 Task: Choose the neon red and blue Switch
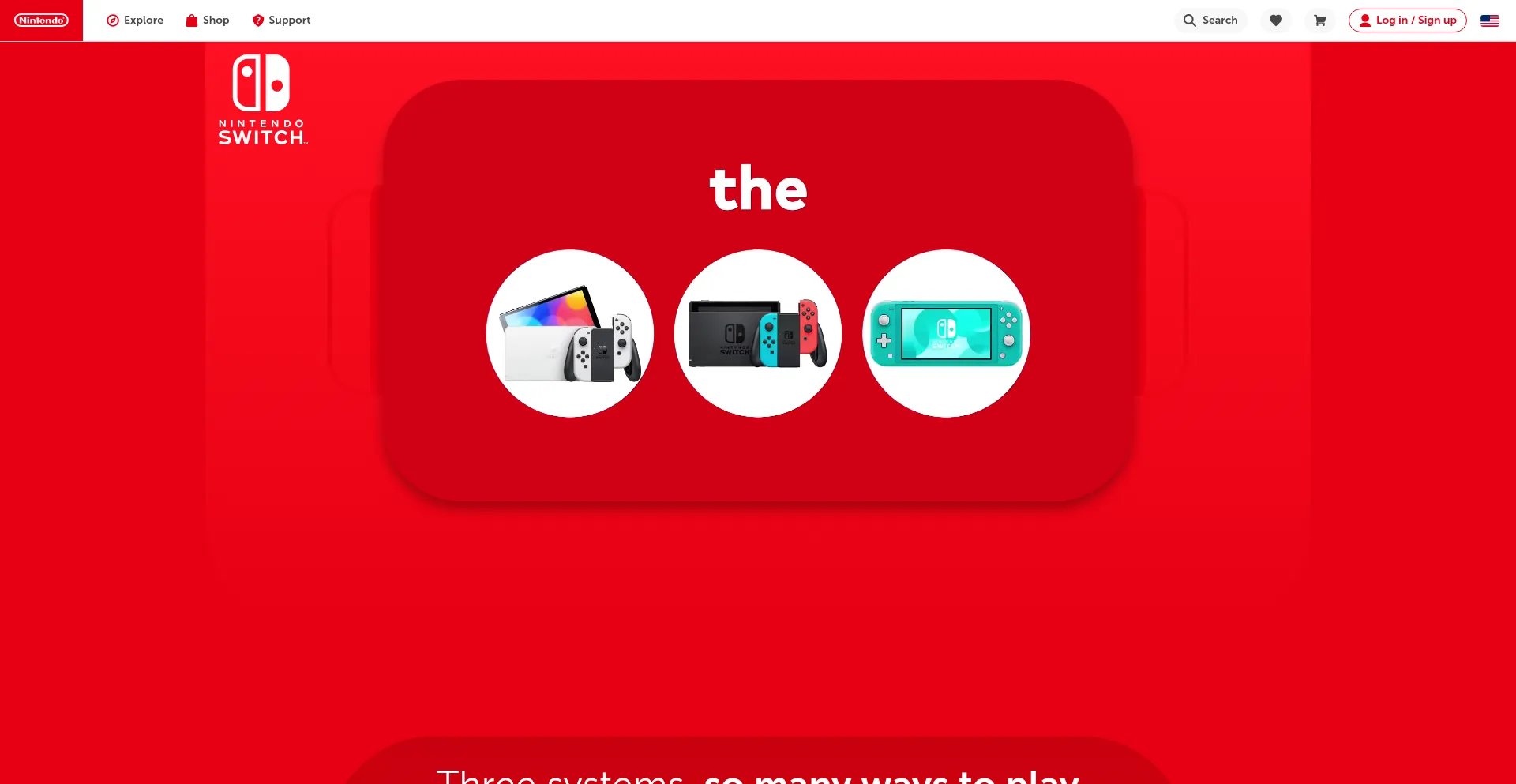pyautogui.click(x=758, y=333)
